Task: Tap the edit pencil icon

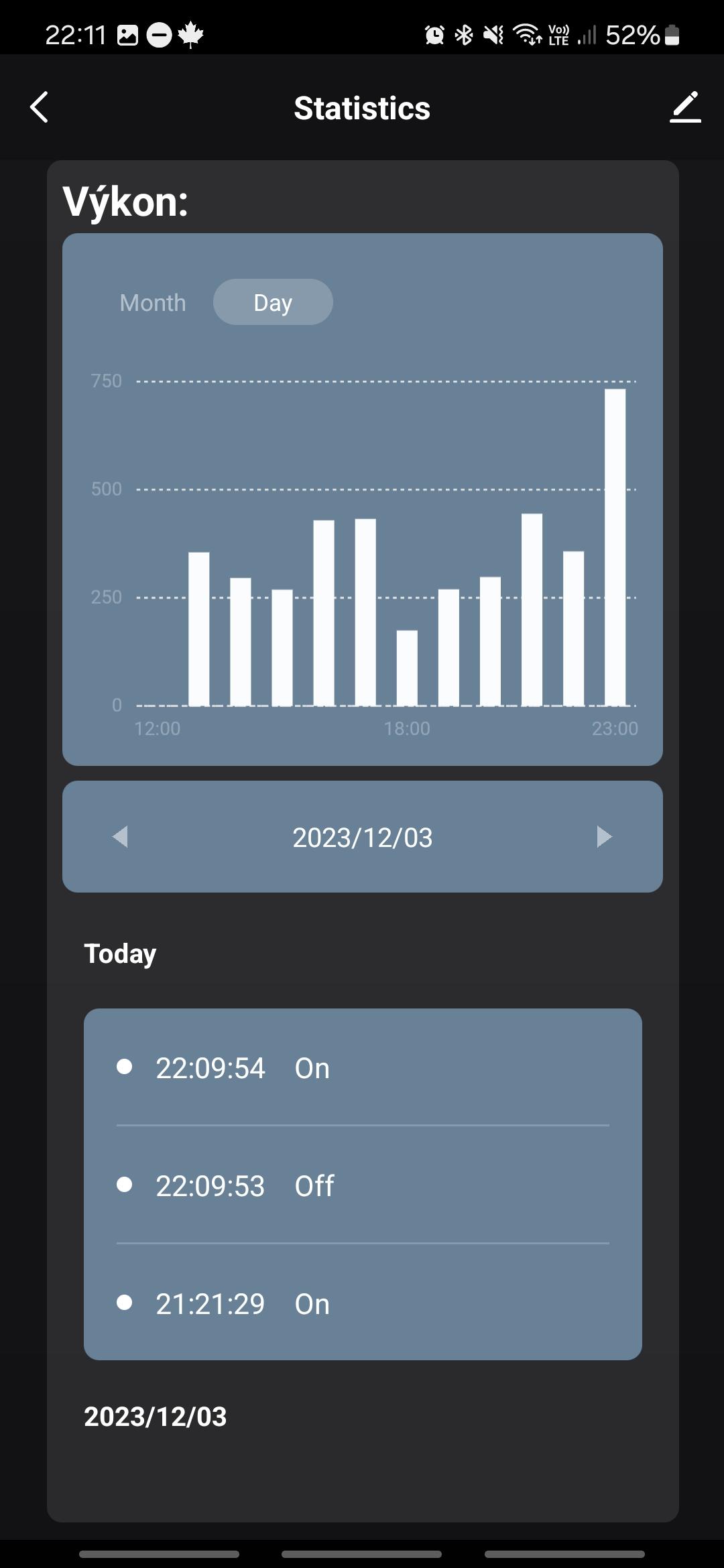Action: point(685,107)
